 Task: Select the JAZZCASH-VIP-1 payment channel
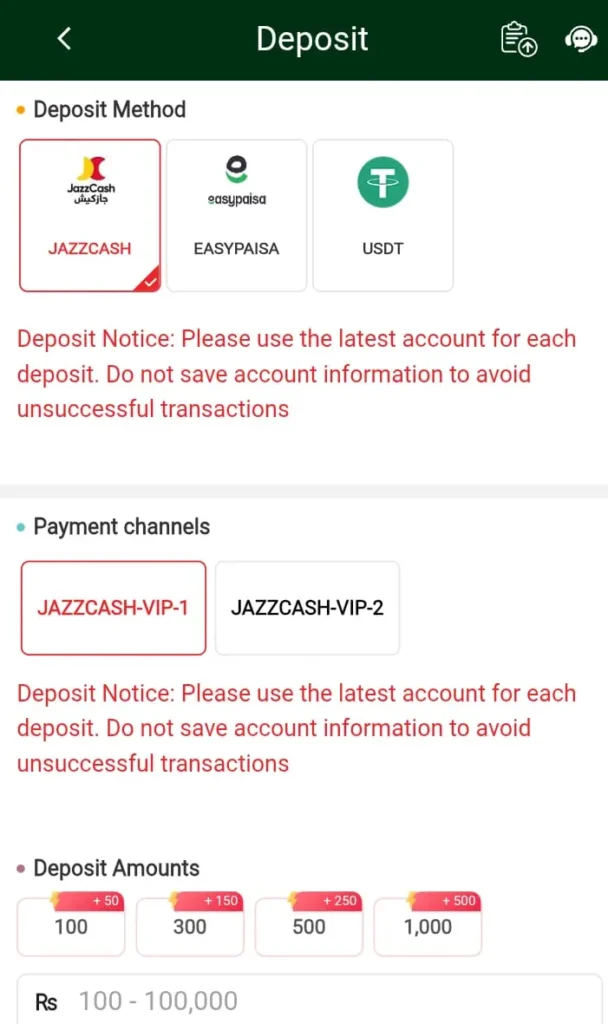click(x=113, y=608)
